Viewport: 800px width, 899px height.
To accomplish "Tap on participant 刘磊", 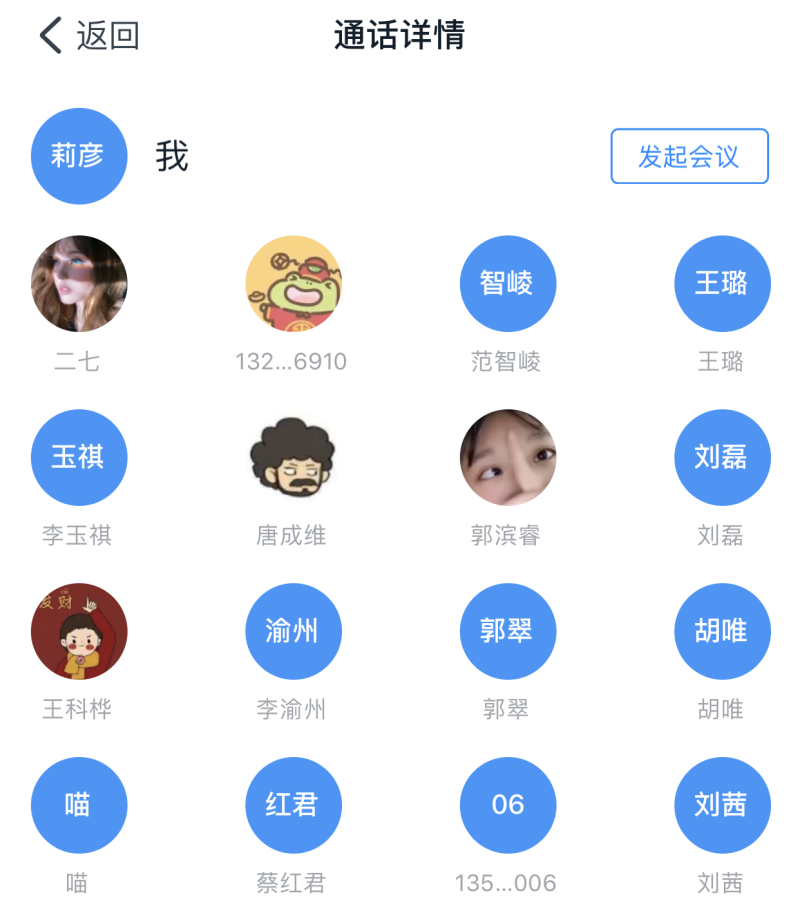I will (x=721, y=458).
